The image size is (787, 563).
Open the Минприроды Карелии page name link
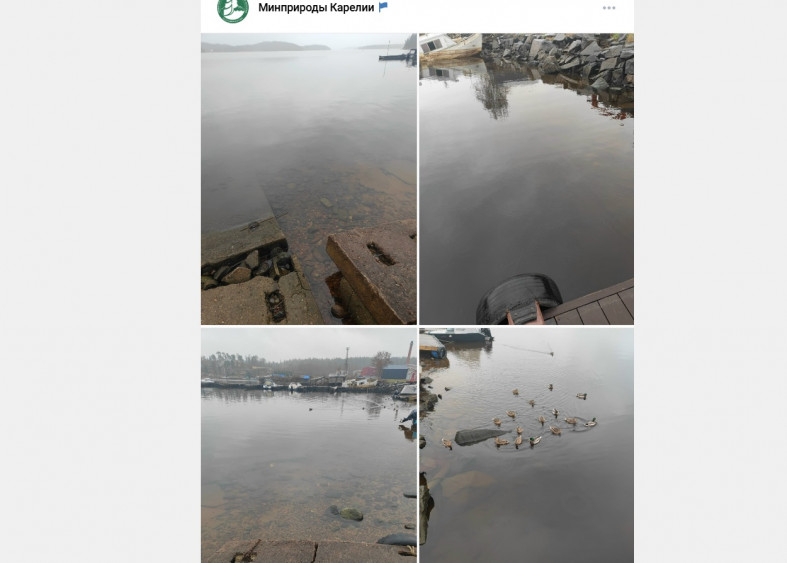315,8
